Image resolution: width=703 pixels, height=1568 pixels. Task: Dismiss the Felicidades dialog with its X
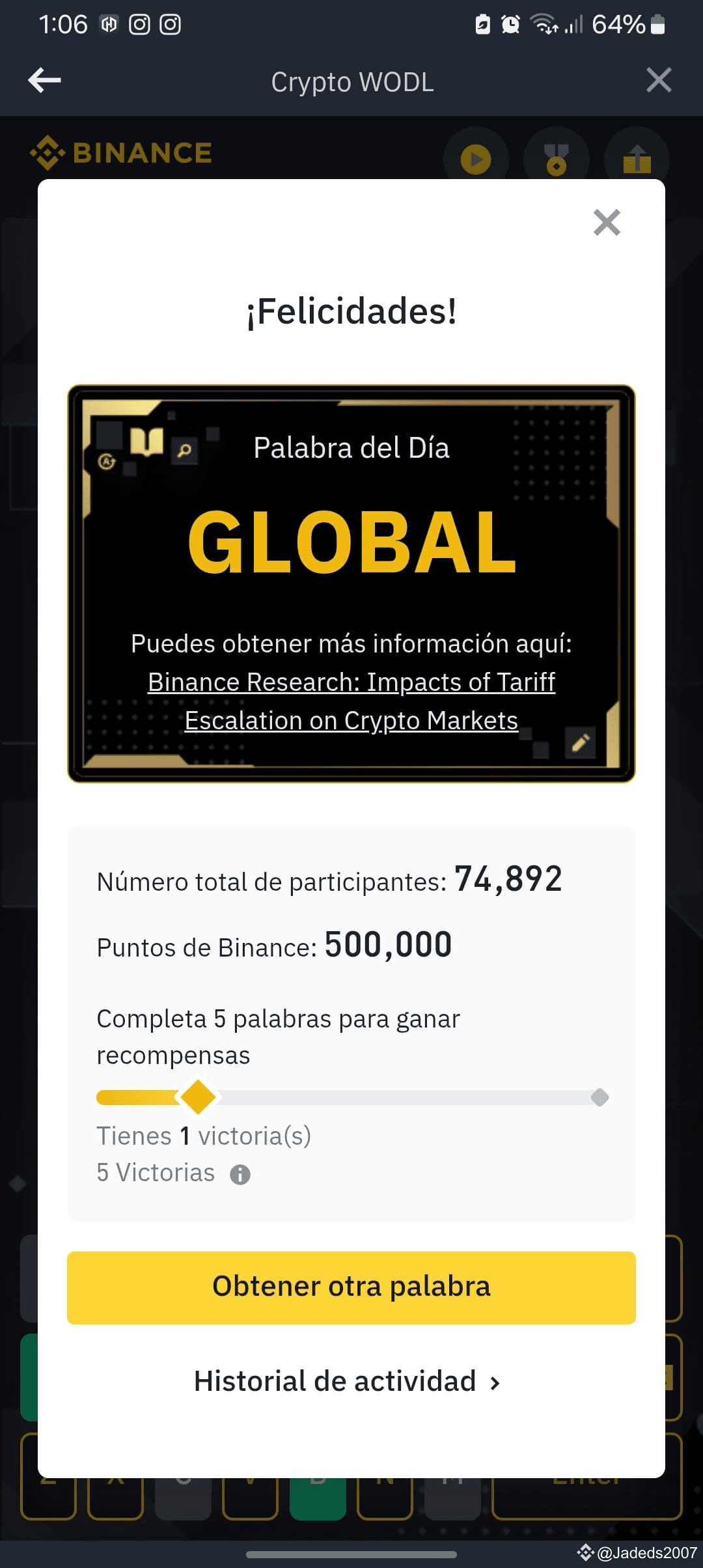tap(606, 223)
